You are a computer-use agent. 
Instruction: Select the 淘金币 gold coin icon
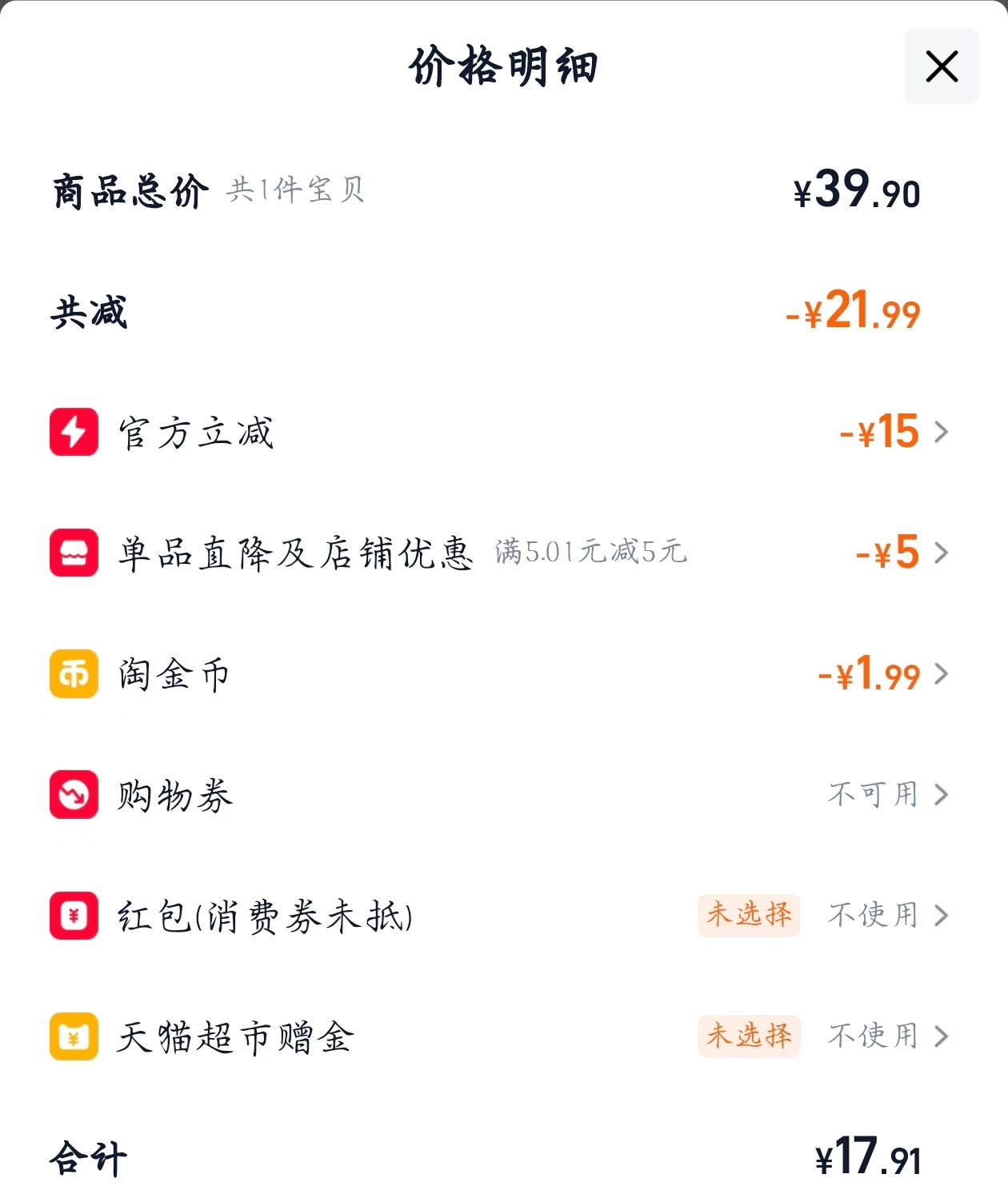coord(74,674)
